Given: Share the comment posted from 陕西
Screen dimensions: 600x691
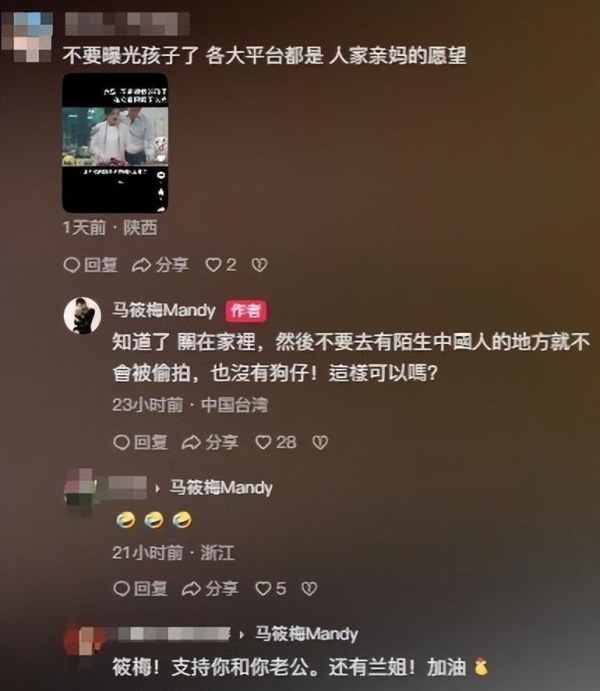Looking at the screenshot, I should 160,265.
